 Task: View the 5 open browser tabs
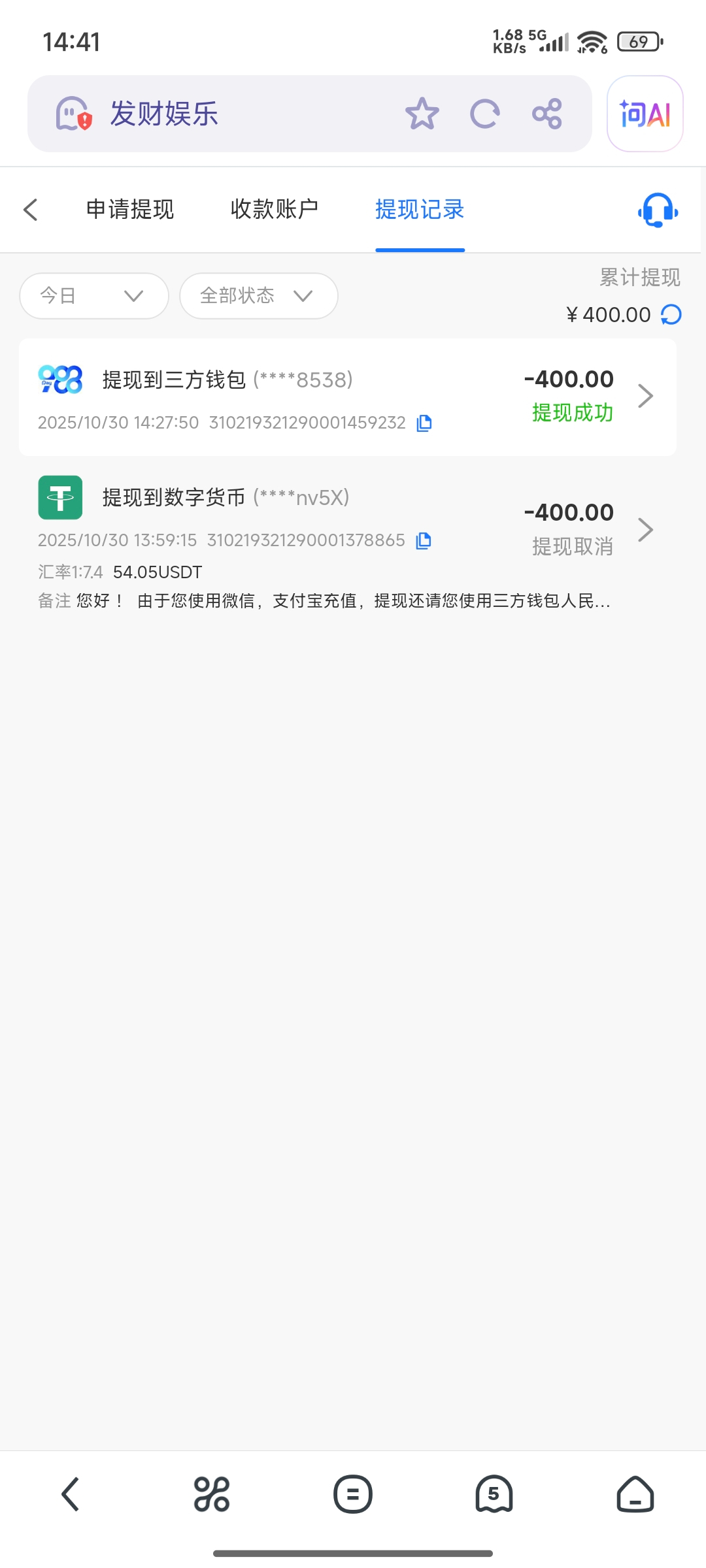[x=494, y=1494]
